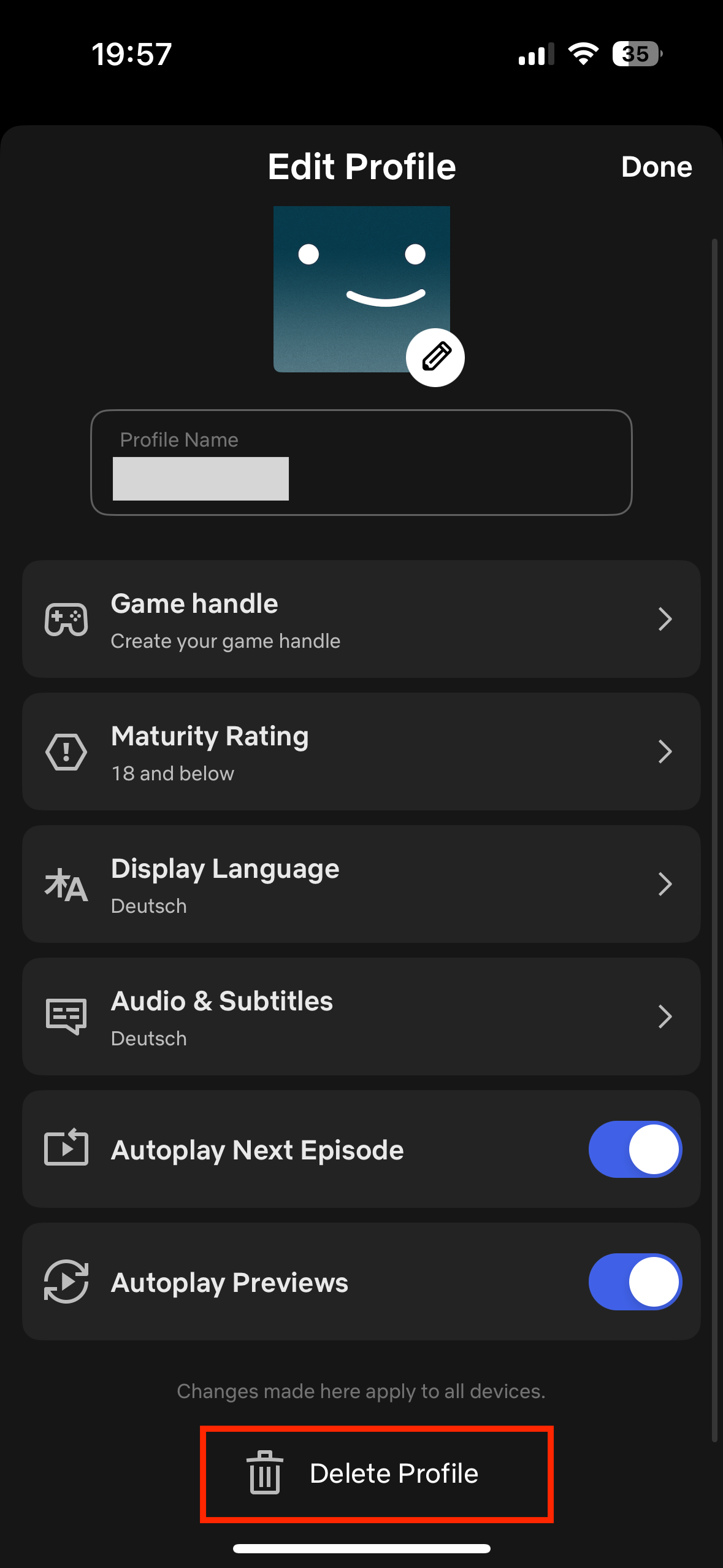Toggle Autoplay Next Episode switch back on
723x1568 pixels.
(x=635, y=1148)
